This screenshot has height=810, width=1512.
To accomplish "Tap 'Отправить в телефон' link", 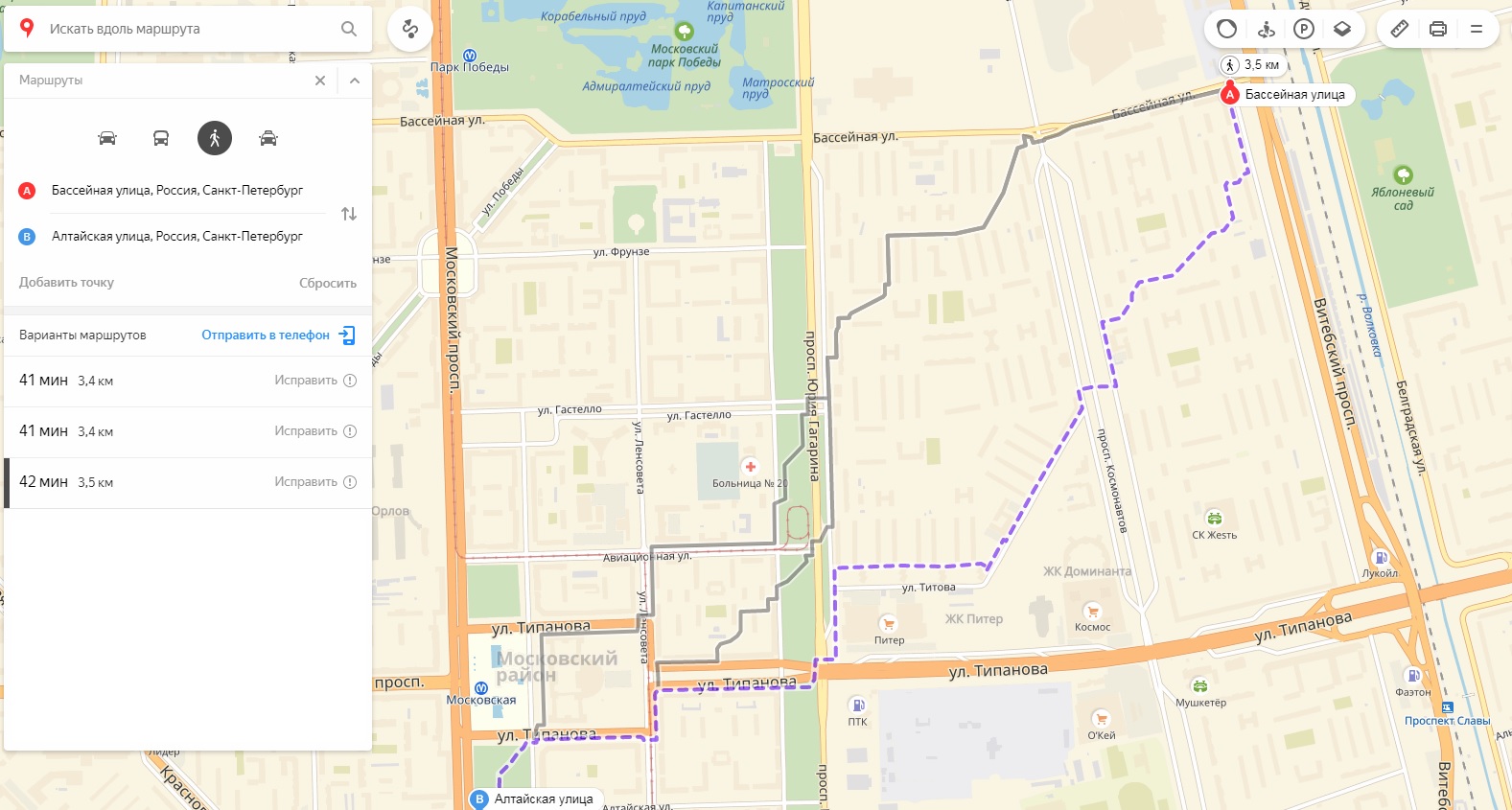I will tap(266, 335).
